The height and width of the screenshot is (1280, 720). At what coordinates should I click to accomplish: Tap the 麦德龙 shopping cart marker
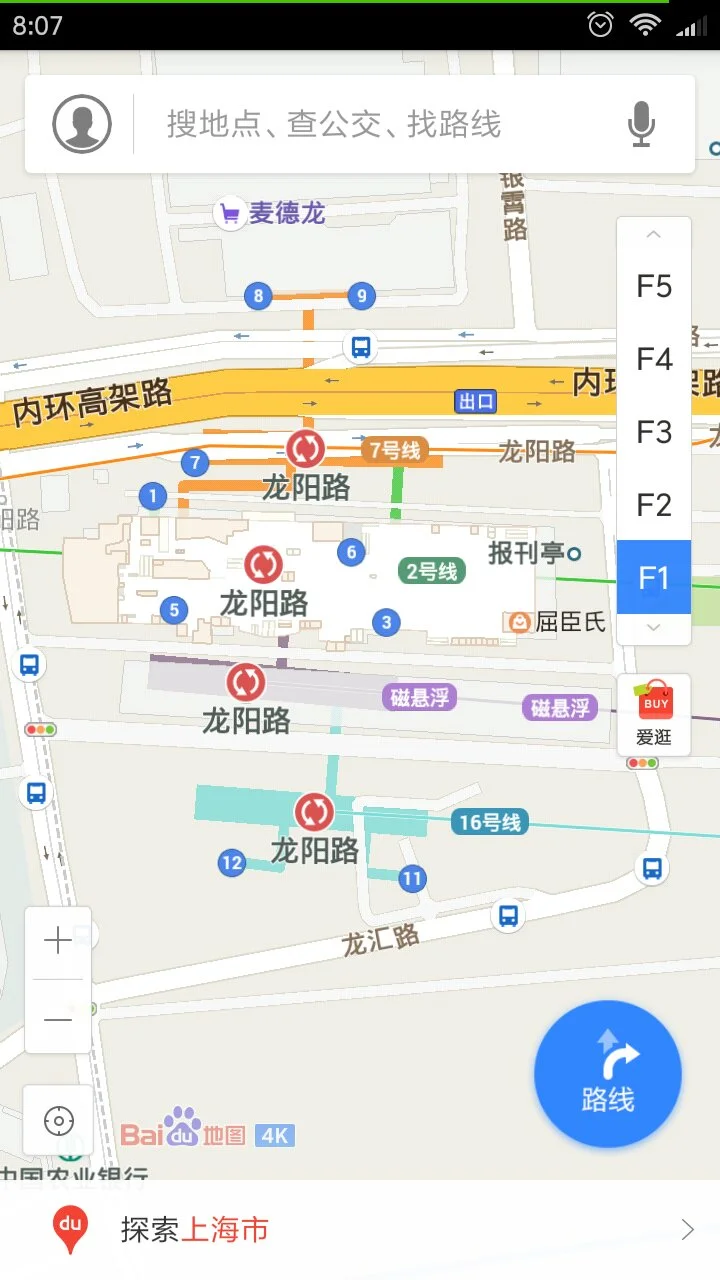pyautogui.click(x=229, y=212)
